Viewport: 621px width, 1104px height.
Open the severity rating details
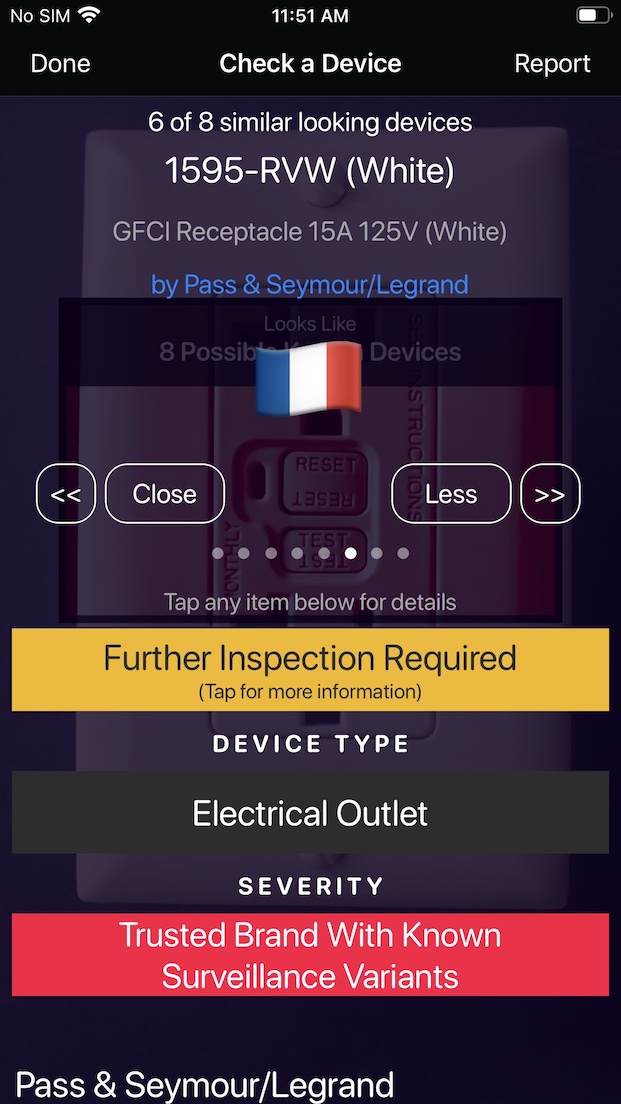[310, 954]
